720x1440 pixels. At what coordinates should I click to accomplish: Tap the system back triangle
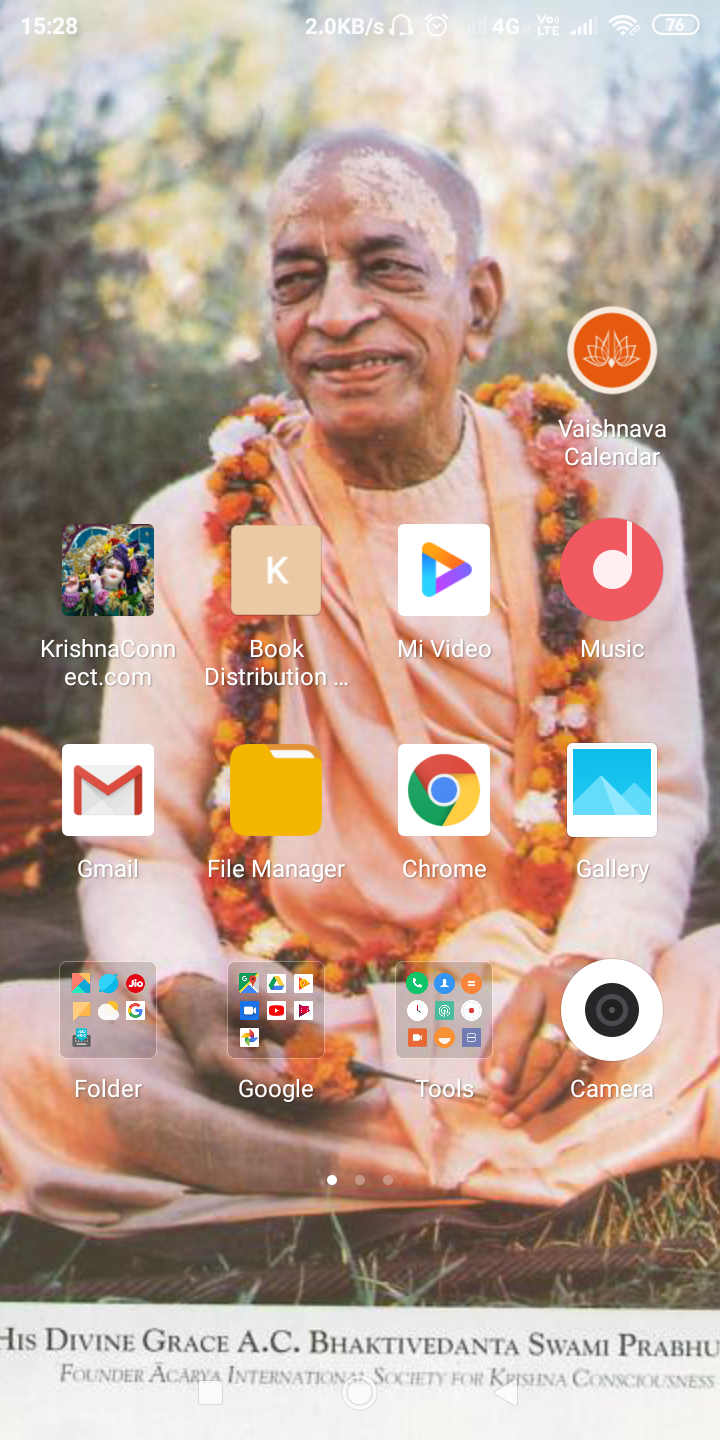507,1393
